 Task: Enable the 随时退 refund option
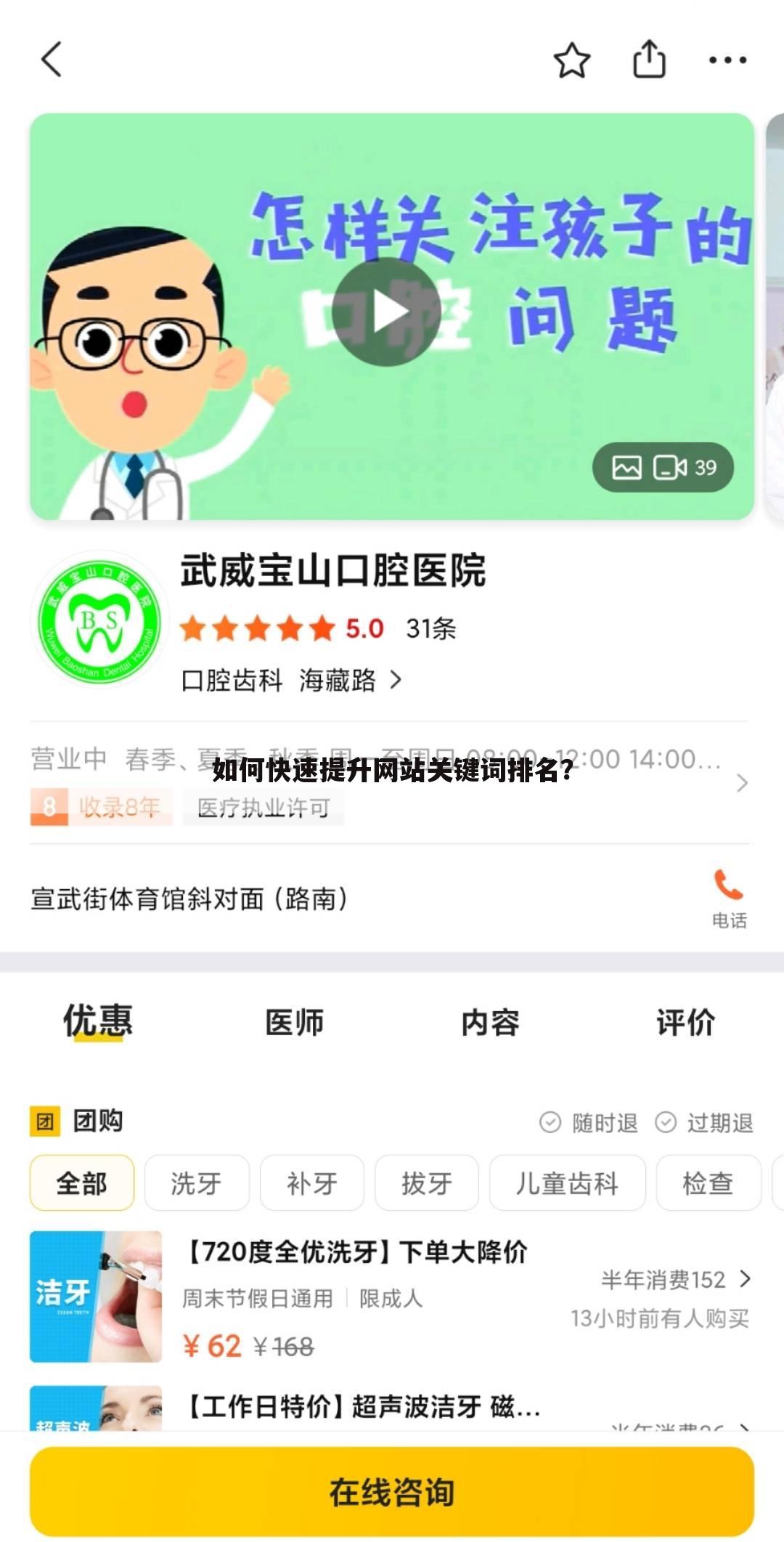coord(552,1124)
